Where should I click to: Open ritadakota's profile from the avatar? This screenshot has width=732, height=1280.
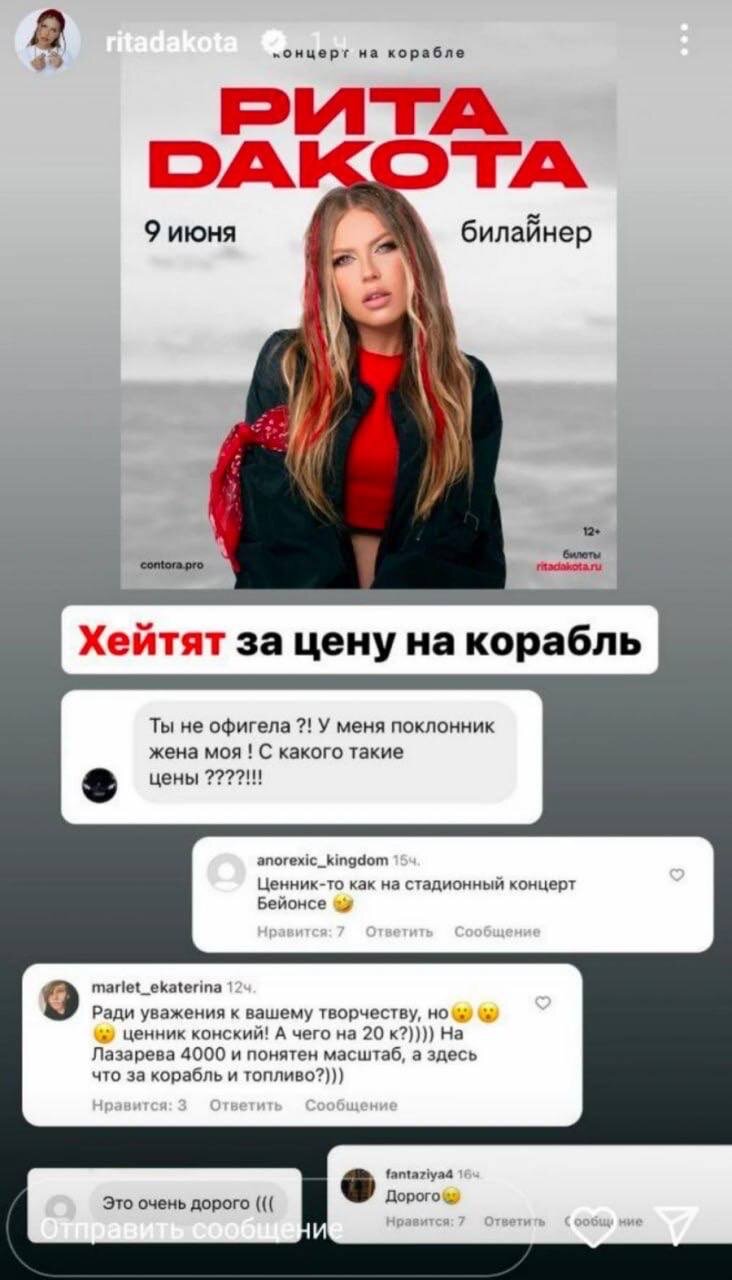point(47,42)
